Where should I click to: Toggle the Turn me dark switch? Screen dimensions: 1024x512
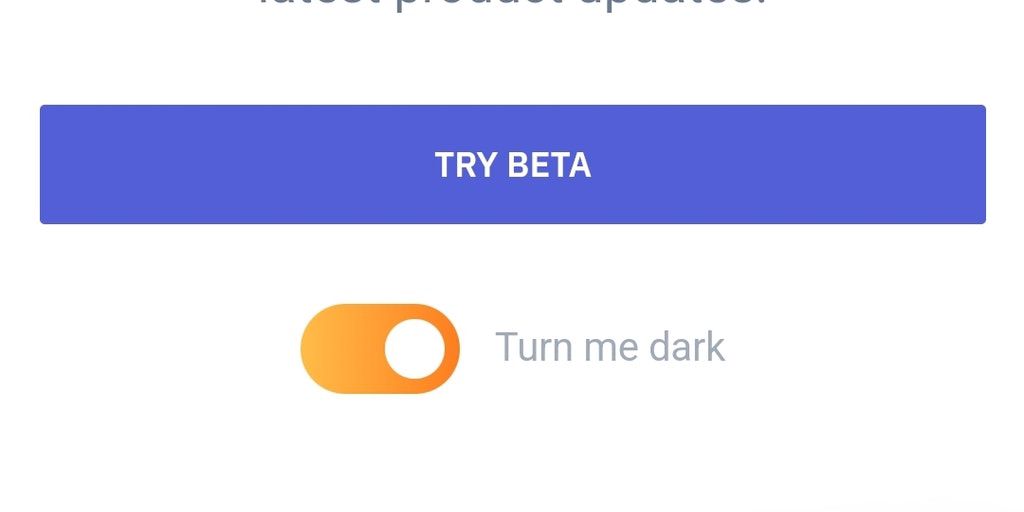pos(380,348)
